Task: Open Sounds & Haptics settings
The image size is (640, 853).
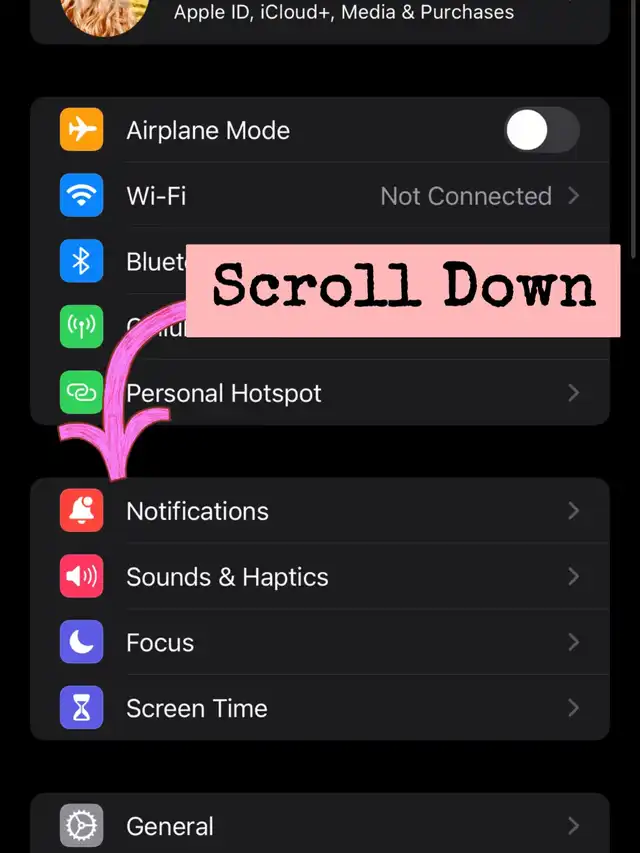Action: (x=320, y=577)
